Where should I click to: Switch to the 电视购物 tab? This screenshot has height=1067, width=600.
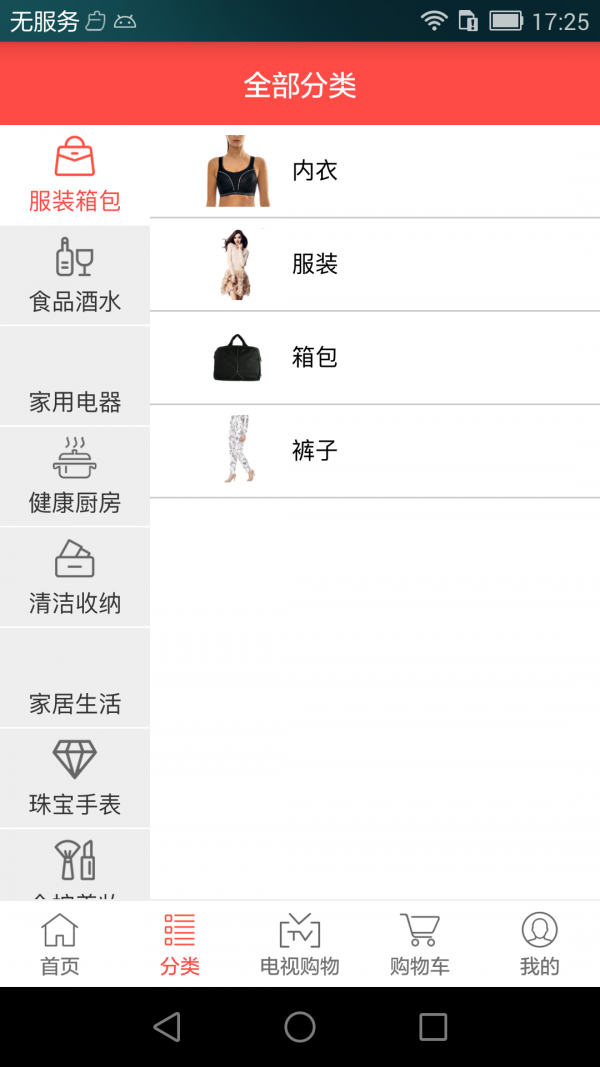pyautogui.click(x=300, y=944)
